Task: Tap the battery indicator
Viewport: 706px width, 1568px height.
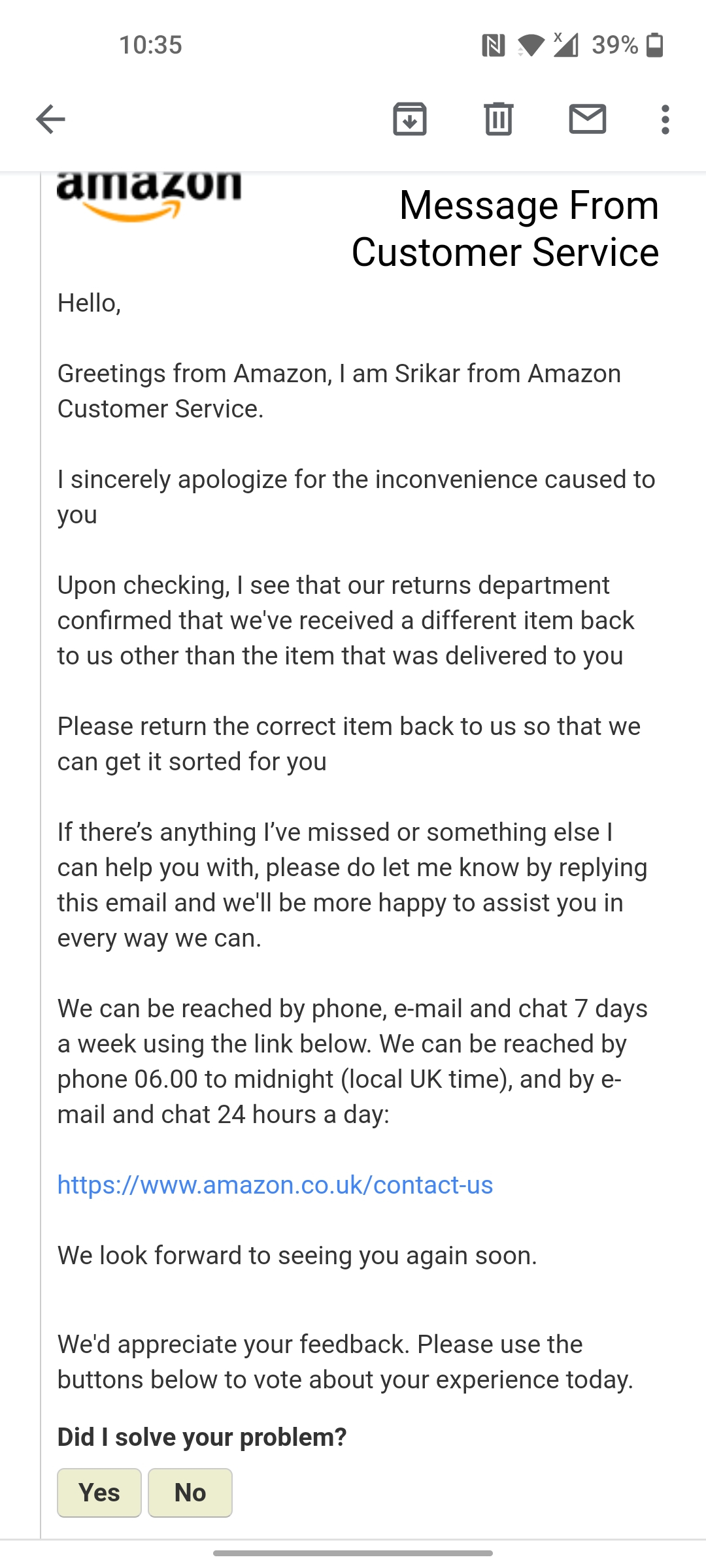Action: point(656,44)
